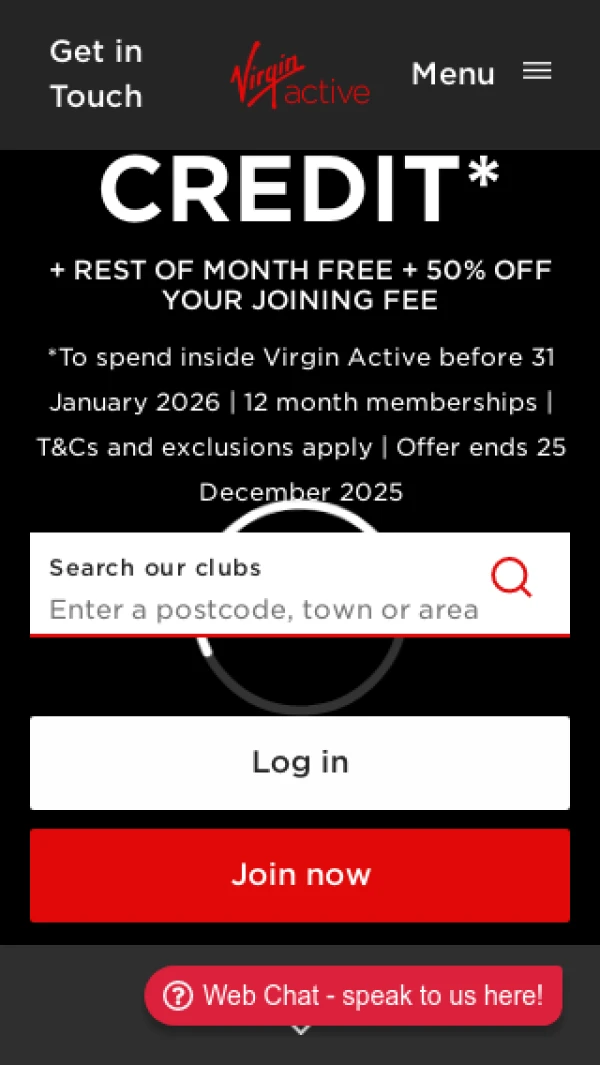Viewport: 600px width, 1065px height.
Task: Open the Get in Touch link
Action: (x=96, y=74)
